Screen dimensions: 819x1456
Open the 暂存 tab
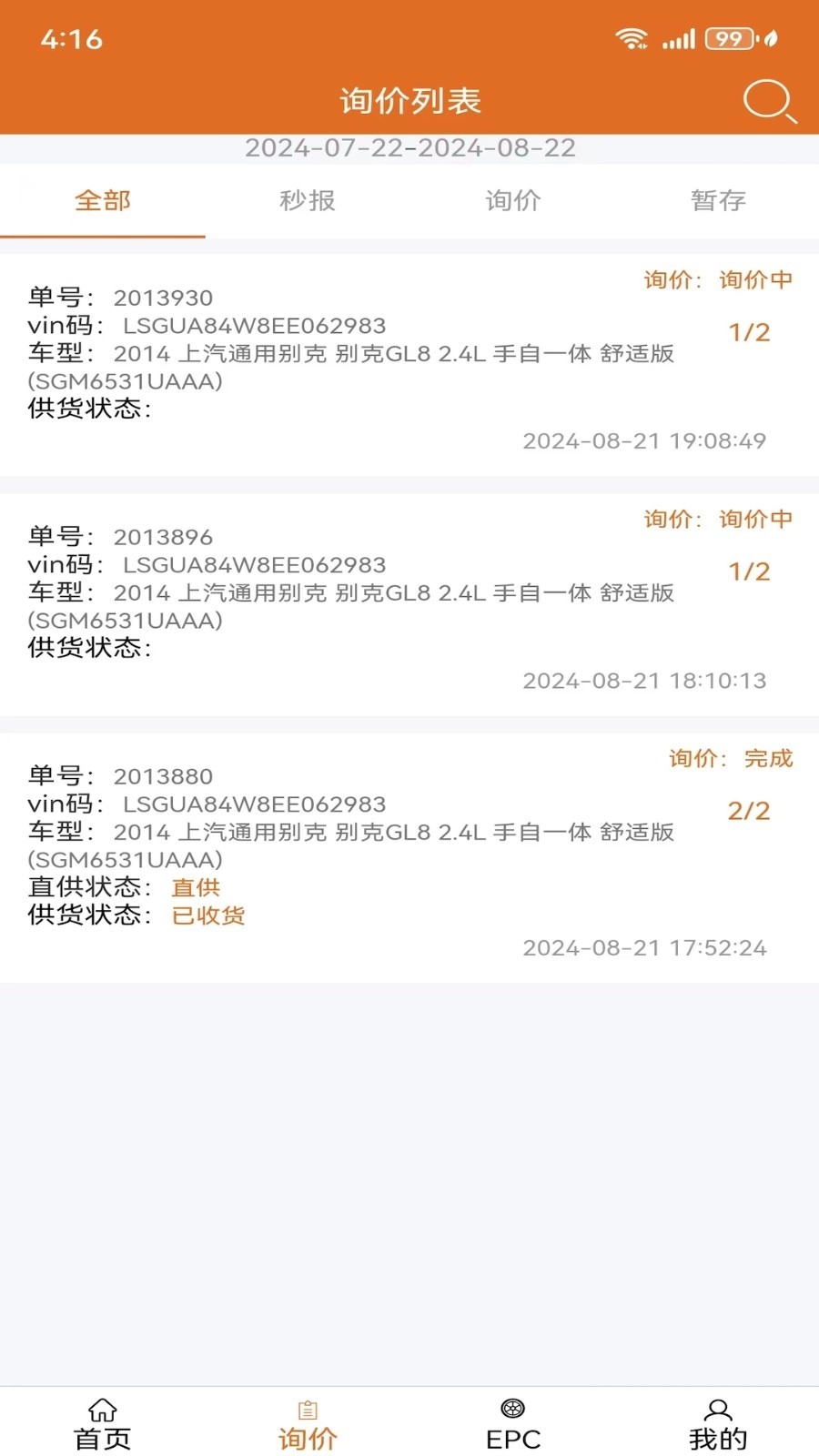point(716,201)
